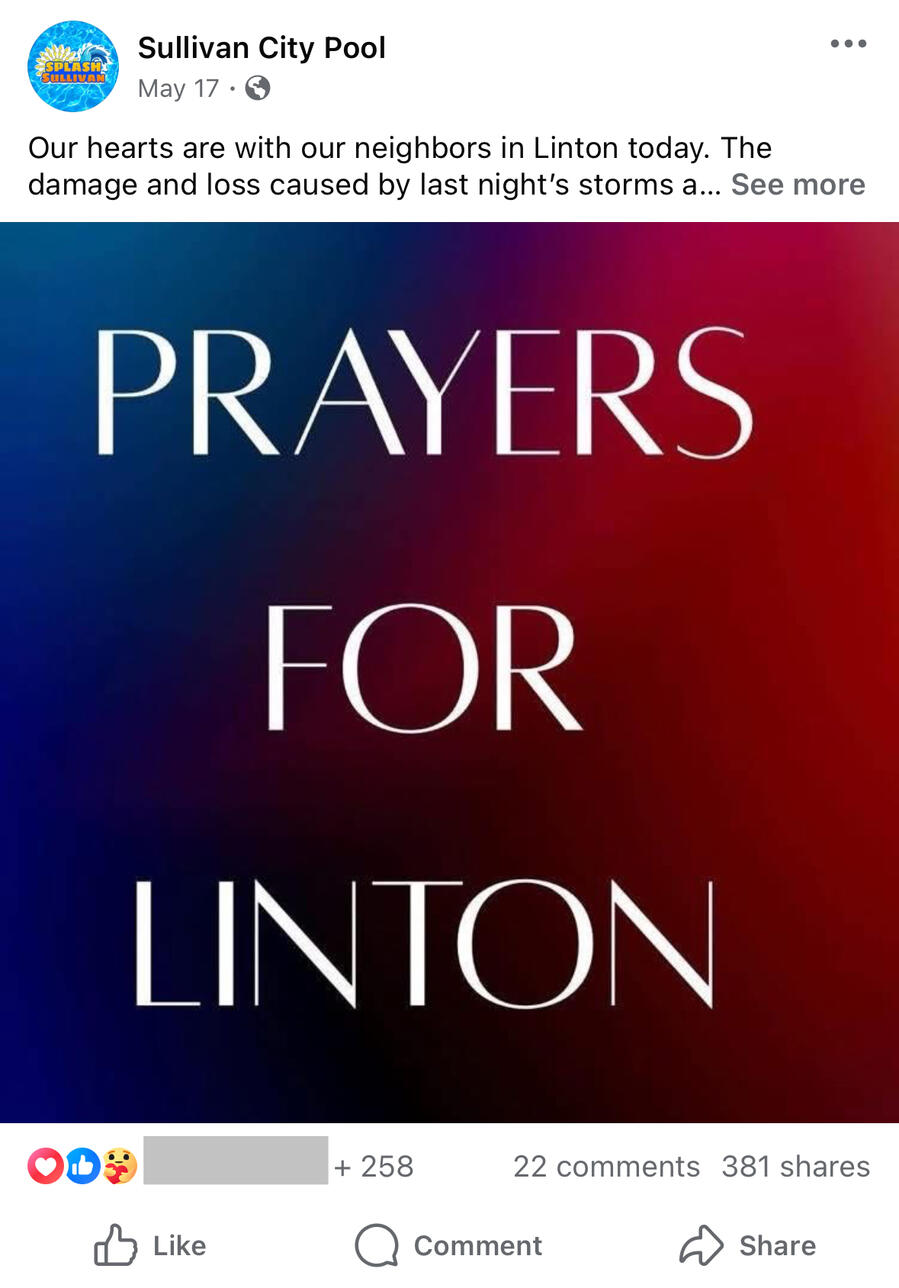This screenshot has width=899, height=1288.
Task: Open the Sullivan City Pool page name
Action: (261, 47)
